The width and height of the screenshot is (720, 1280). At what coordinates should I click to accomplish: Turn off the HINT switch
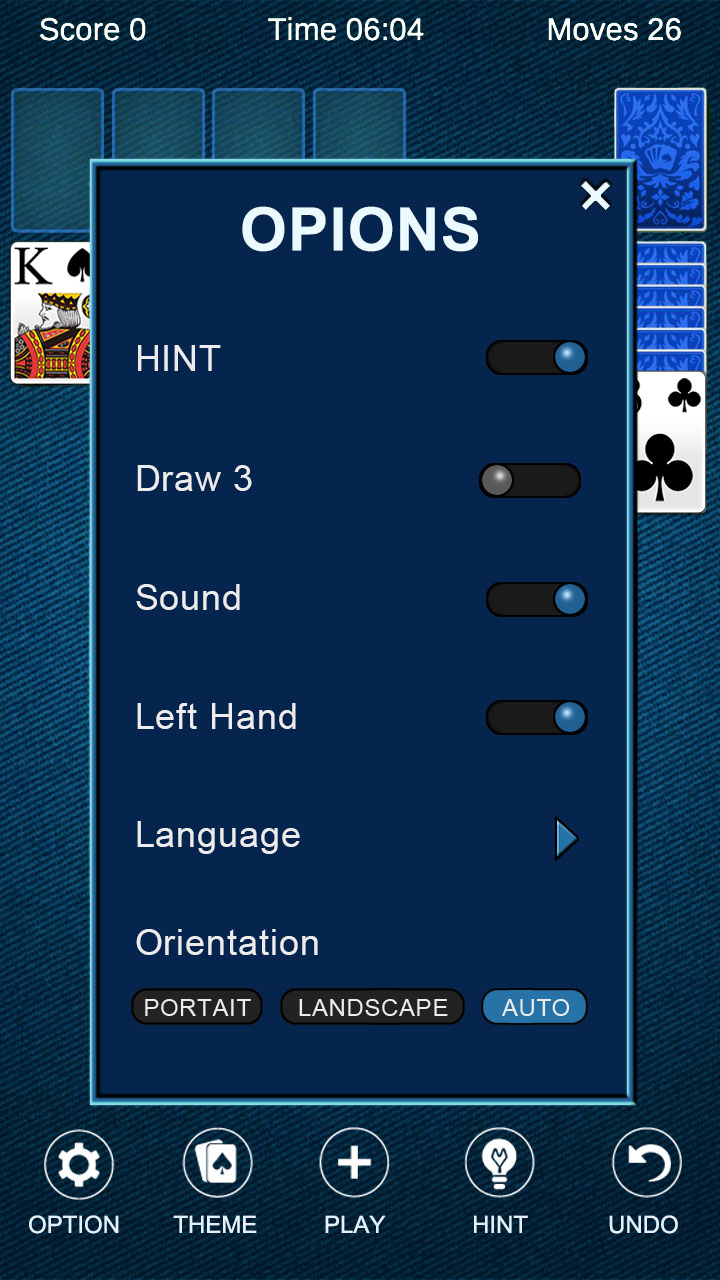tap(537, 358)
